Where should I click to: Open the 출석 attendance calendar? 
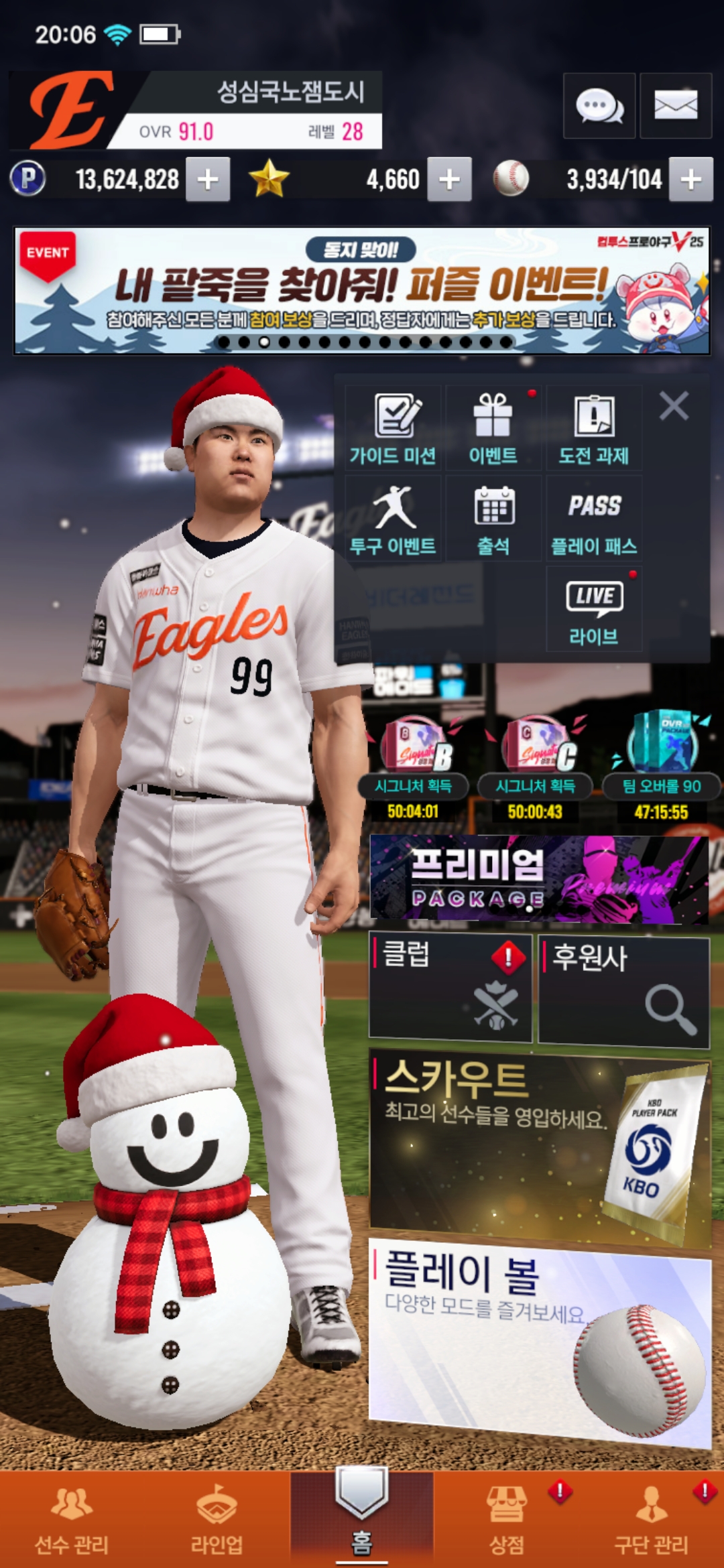[x=493, y=519]
